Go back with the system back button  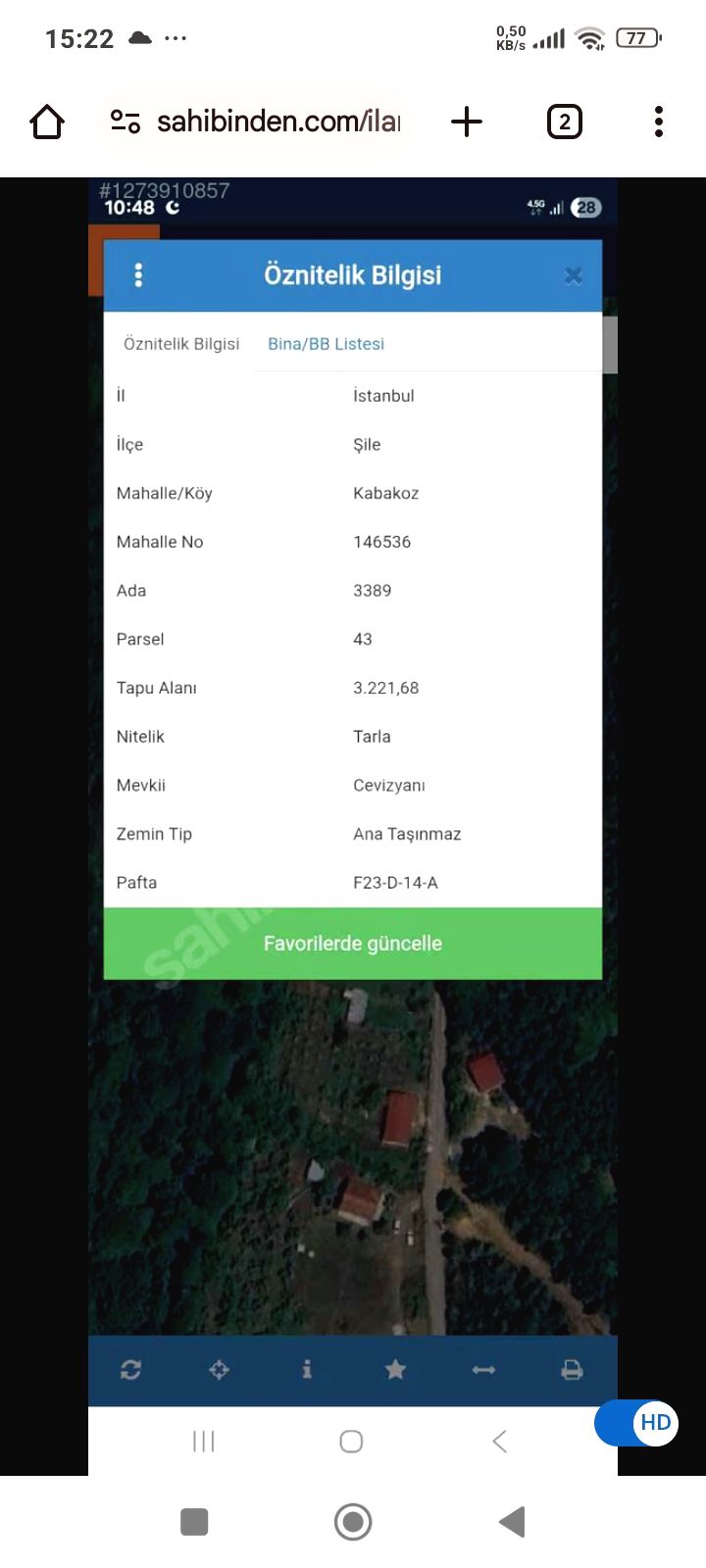click(512, 1522)
